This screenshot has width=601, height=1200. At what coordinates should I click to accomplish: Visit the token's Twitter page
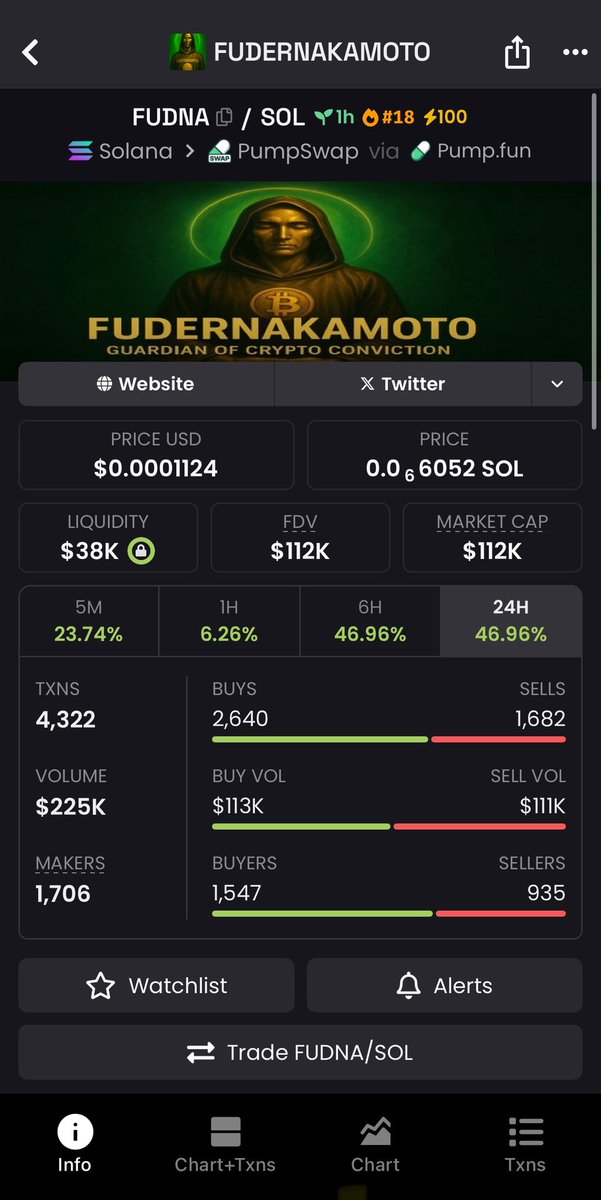point(402,384)
